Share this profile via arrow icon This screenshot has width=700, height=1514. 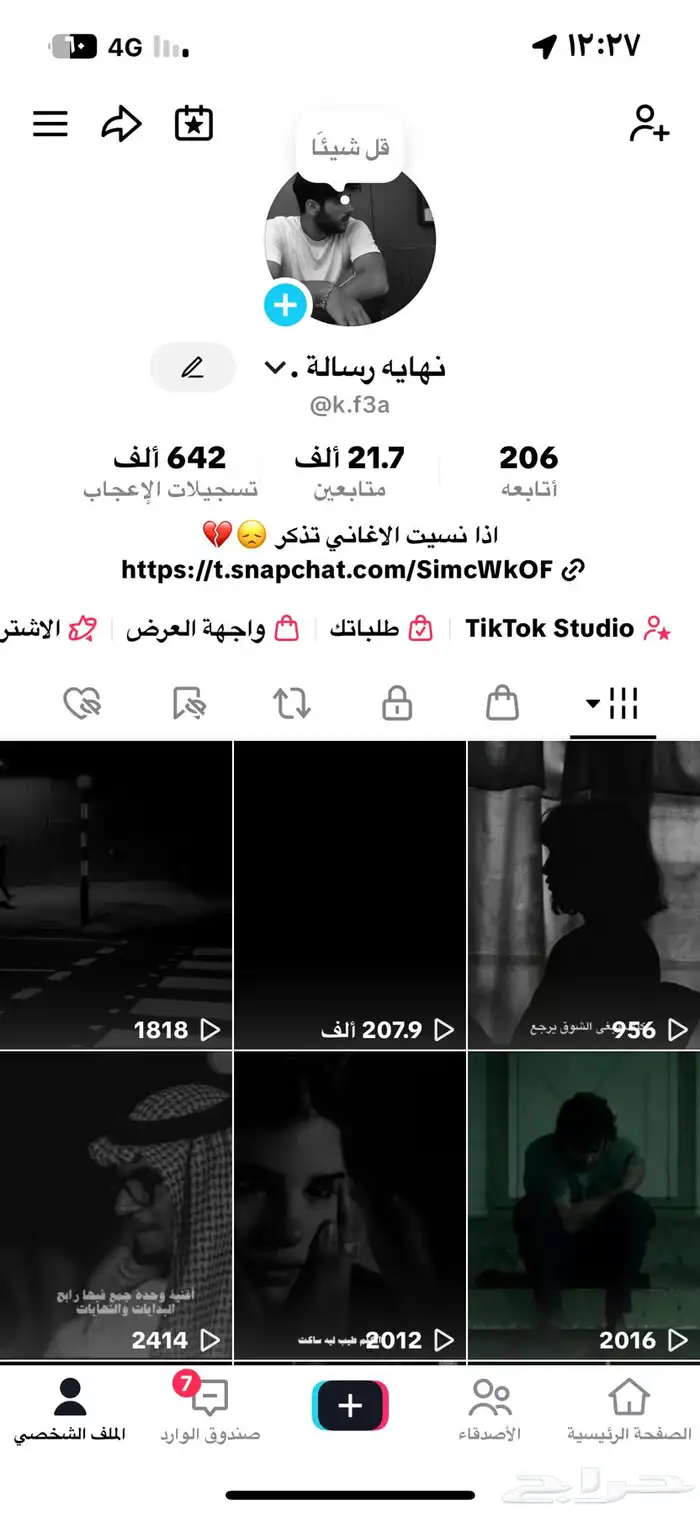pyautogui.click(x=121, y=124)
